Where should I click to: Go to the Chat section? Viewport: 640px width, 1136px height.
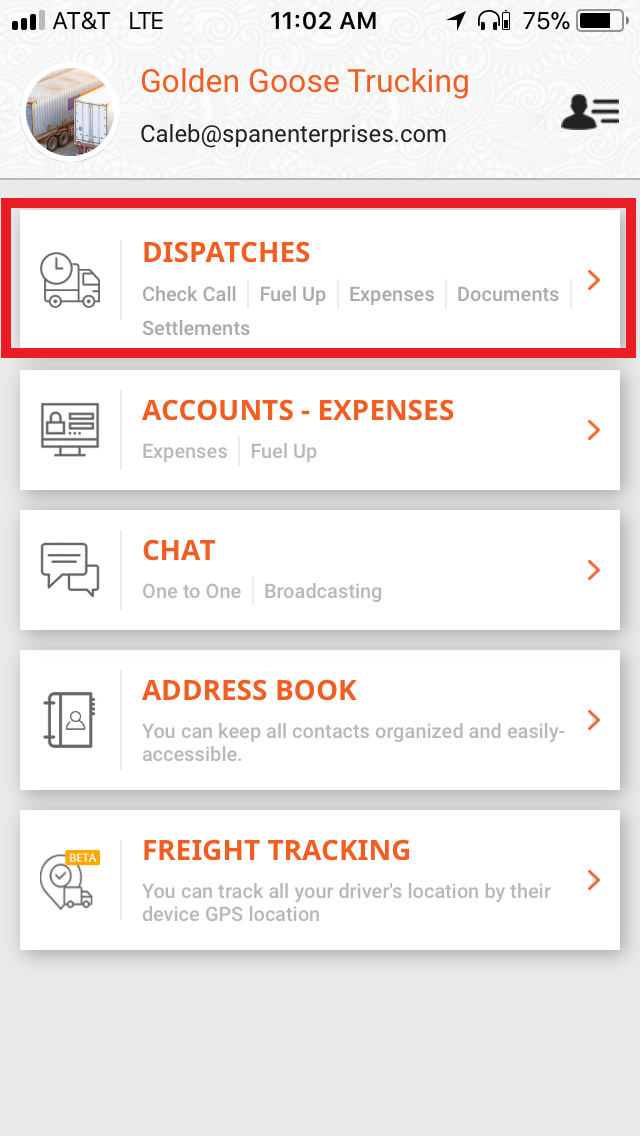pos(320,569)
